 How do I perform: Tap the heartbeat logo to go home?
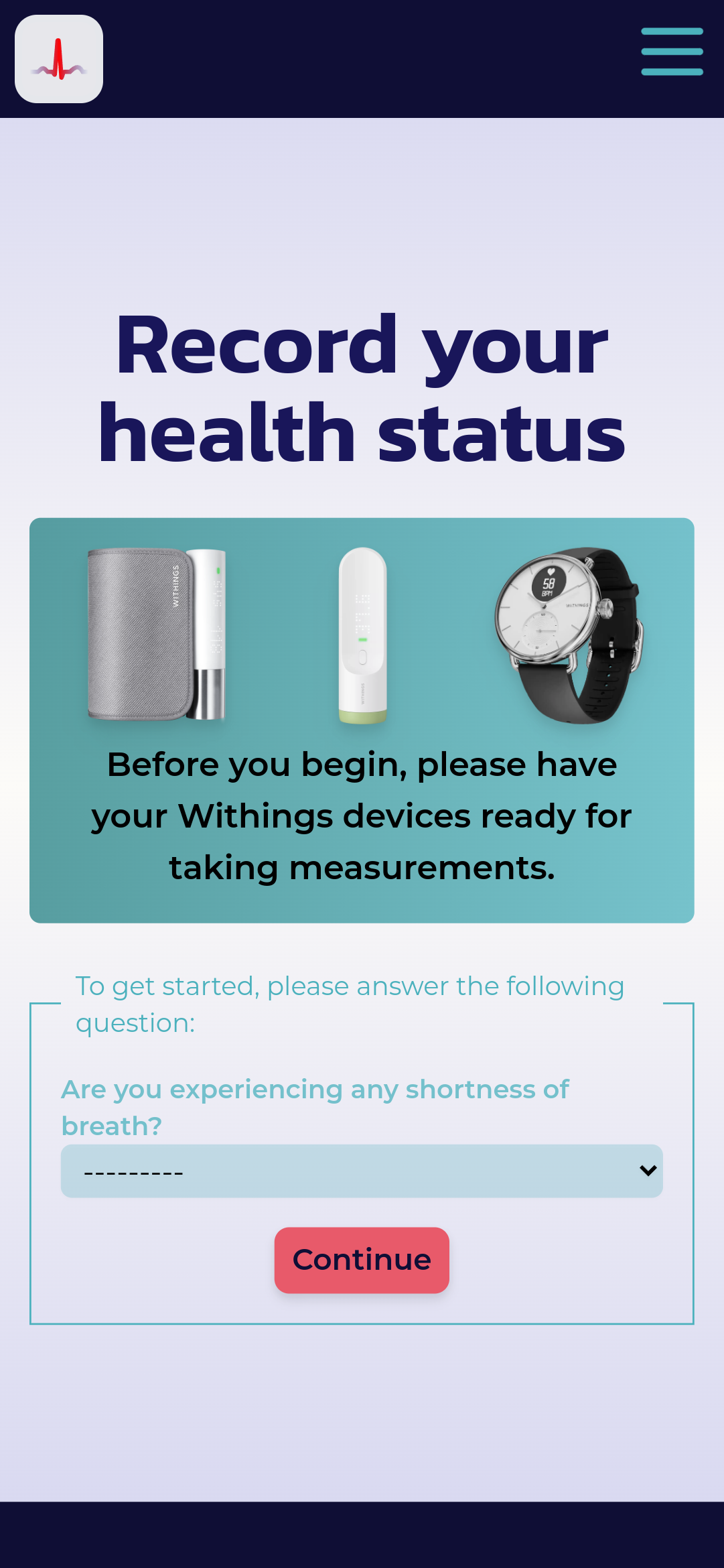(59, 59)
